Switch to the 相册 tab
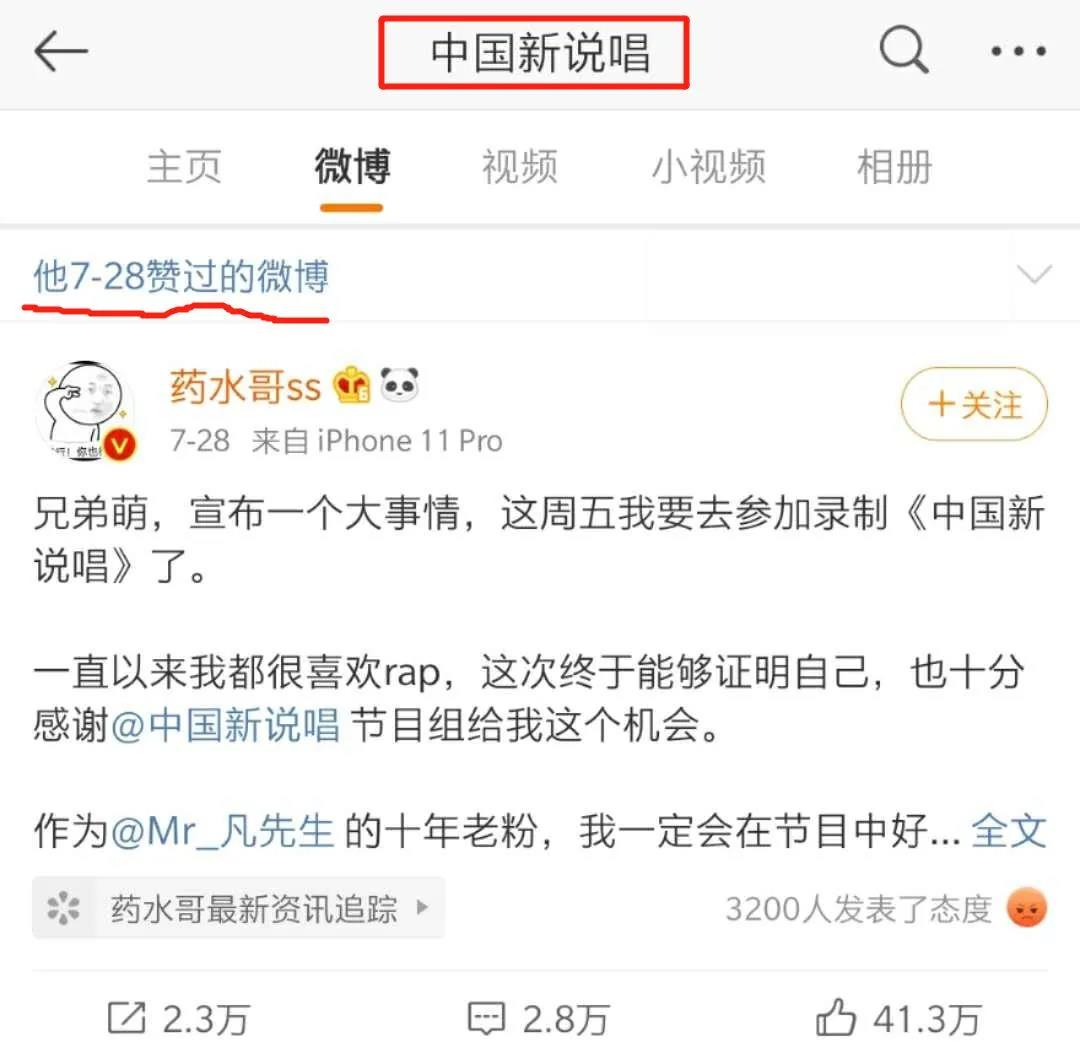Screen dimensions: 1080x1060 894,167
